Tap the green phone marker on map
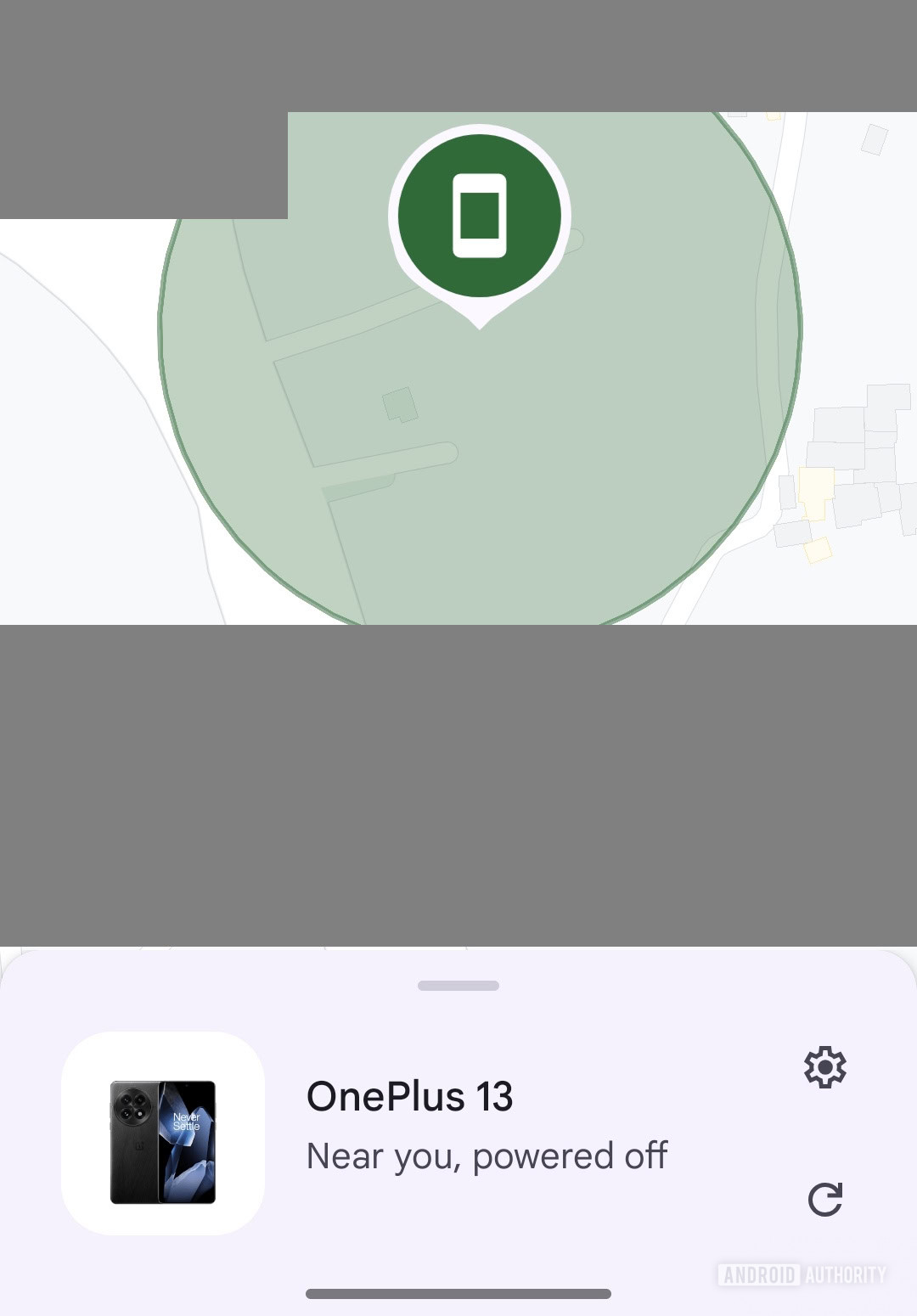Screen dimensions: 917x1316 point(480,217)
